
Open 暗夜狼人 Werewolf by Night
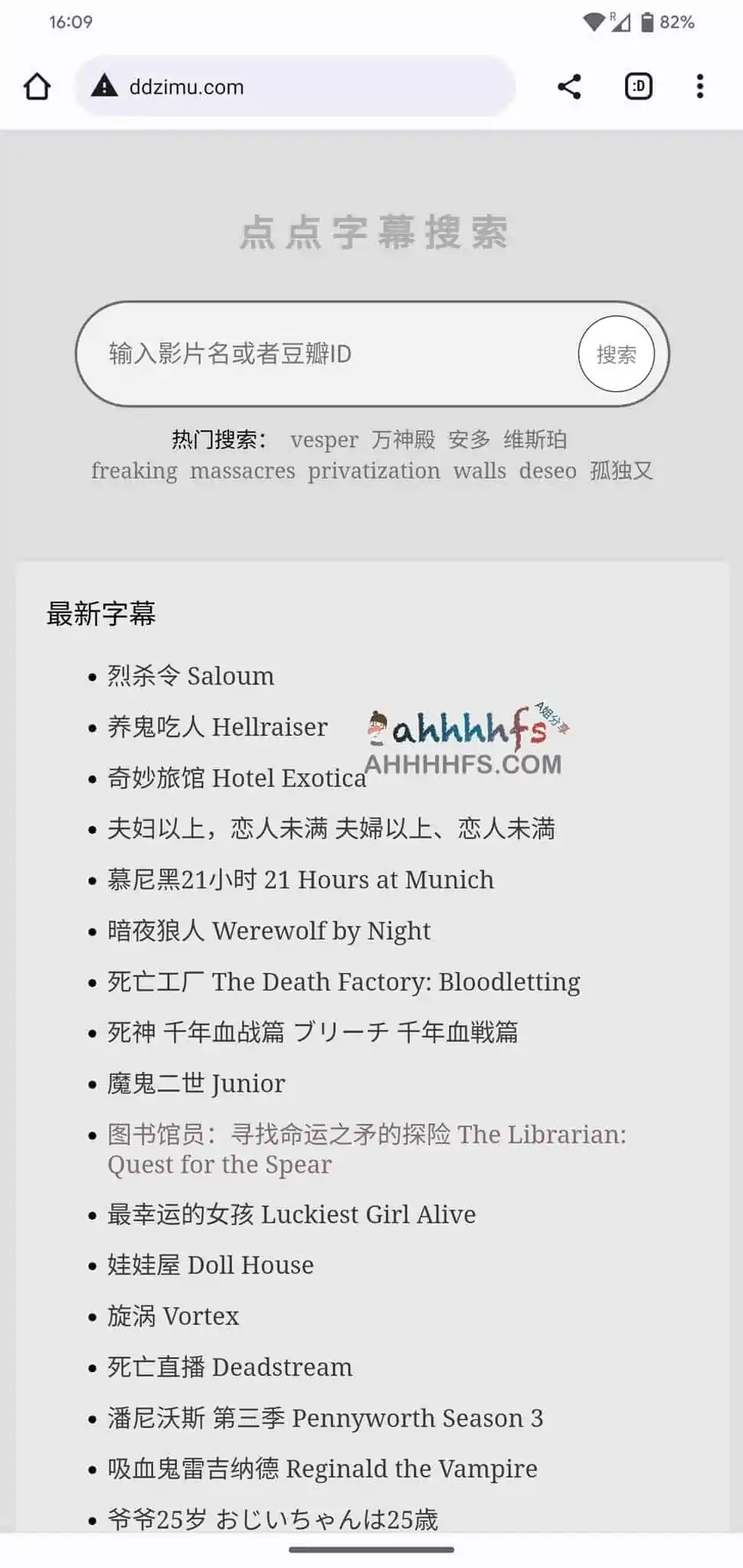point(269,931)
